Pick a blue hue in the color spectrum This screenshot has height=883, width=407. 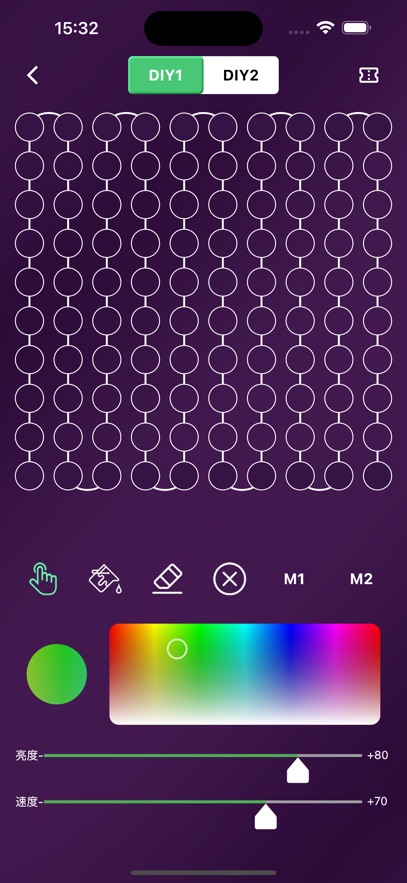[x=290, y=642]
